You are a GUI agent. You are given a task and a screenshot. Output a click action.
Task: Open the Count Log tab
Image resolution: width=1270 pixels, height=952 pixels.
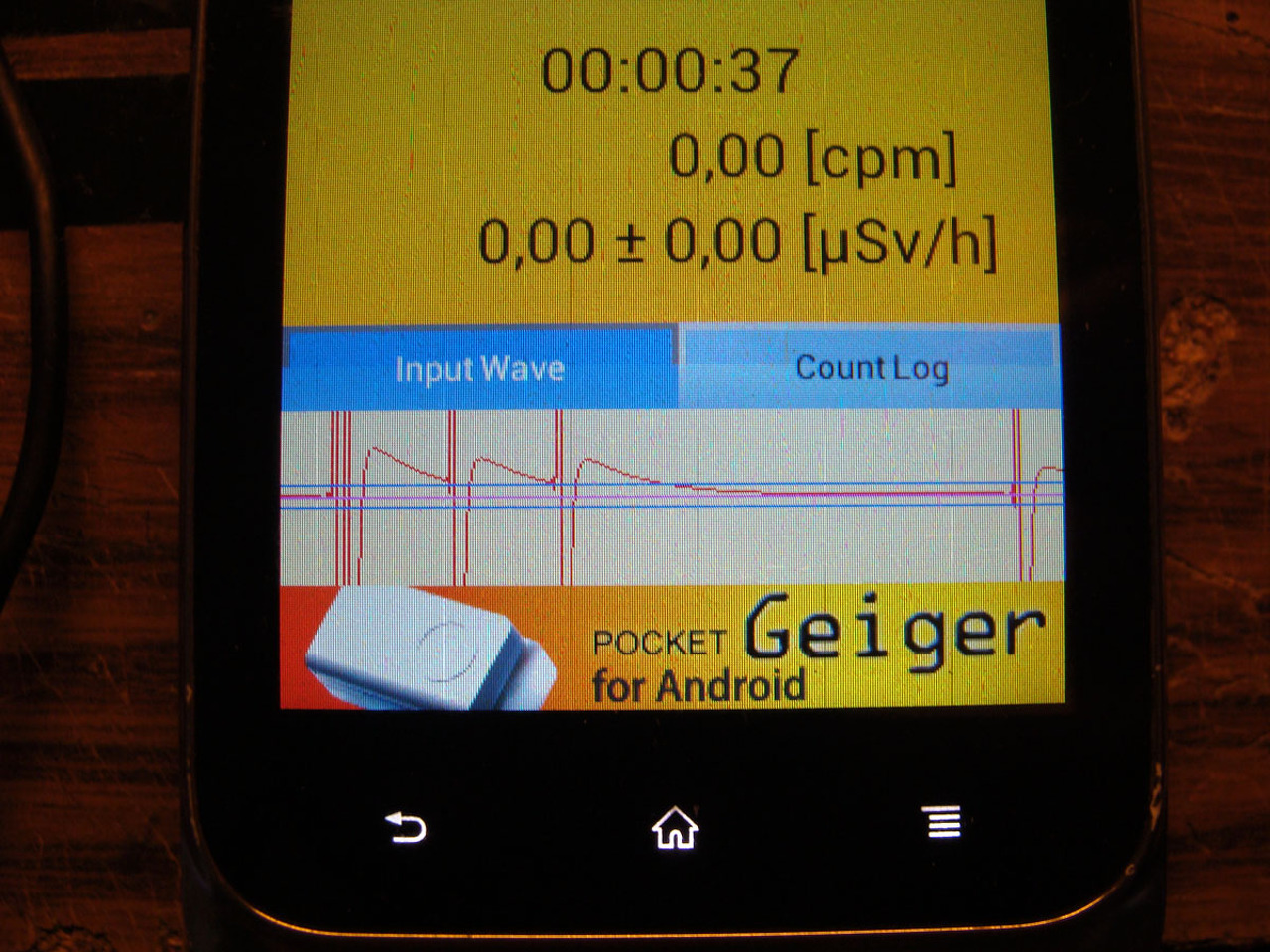click(x=870, y=367)
